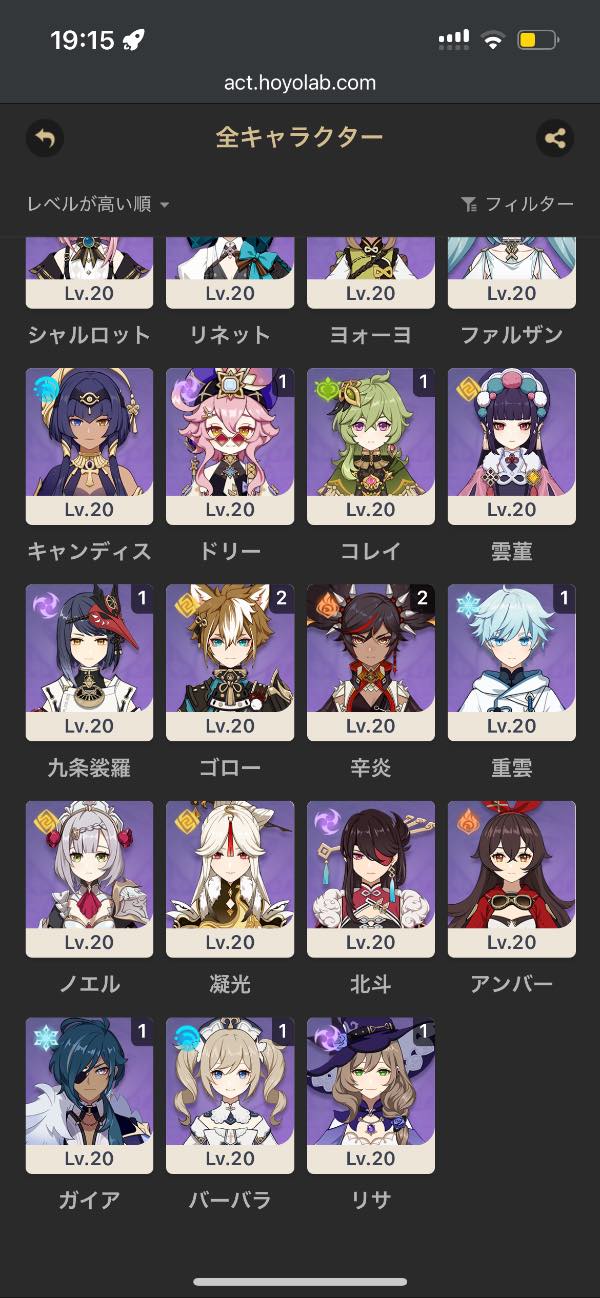This screenshot has height=1298, width=600.
Task: View 雲菫 character details
Action: point(511,446)
